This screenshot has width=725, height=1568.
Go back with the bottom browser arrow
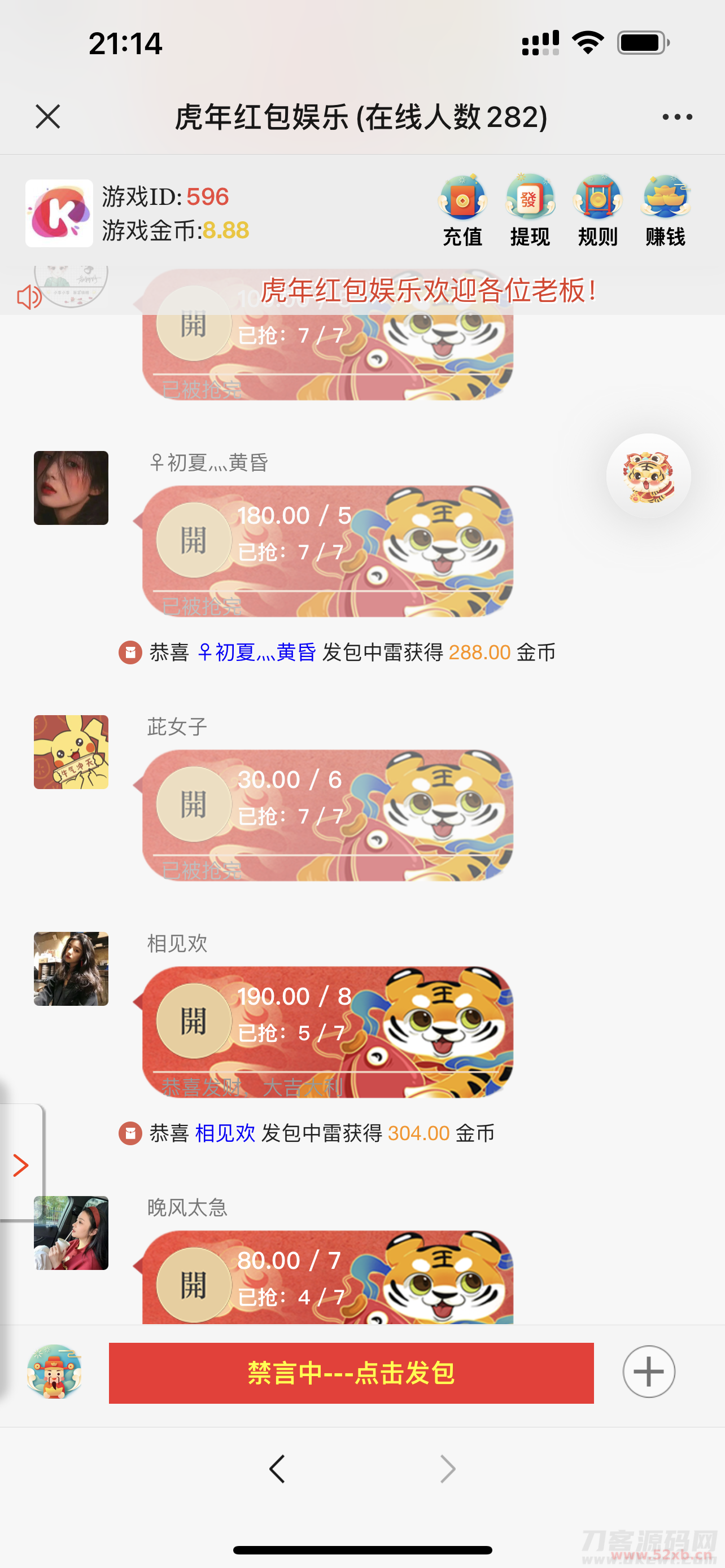(x=277, y=1469)
